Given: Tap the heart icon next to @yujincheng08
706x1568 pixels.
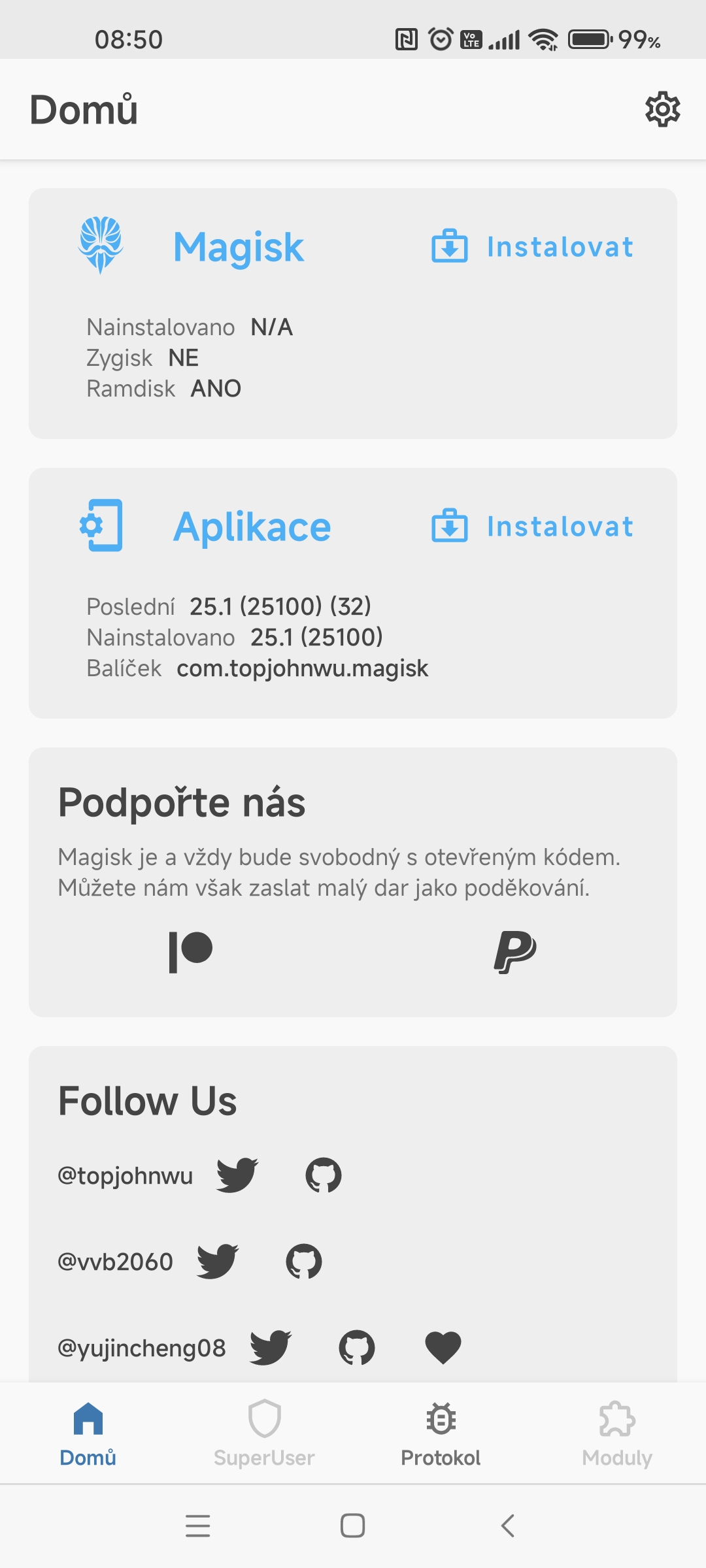Looking at the screenshot, I should 443,1347.
